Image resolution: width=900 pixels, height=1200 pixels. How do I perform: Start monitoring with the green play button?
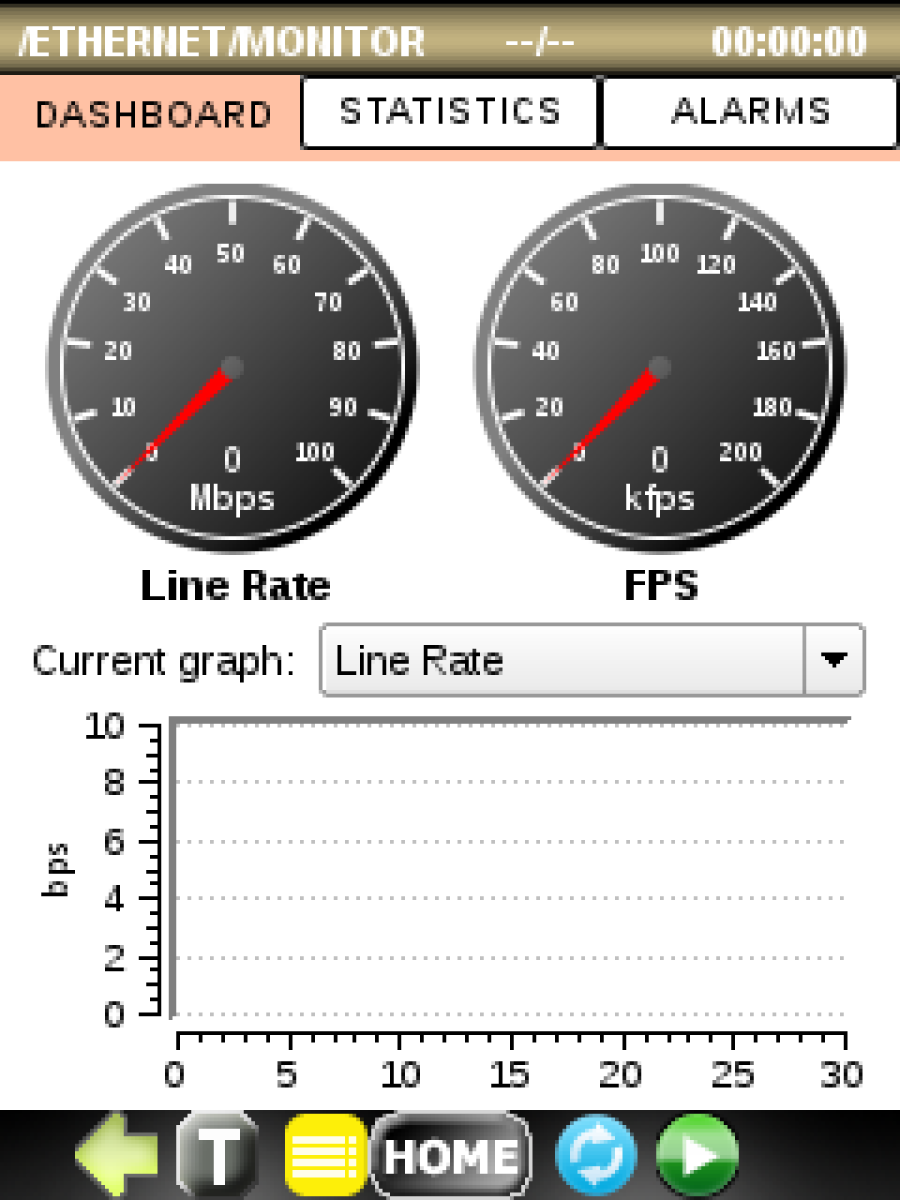click(698, 1156)
